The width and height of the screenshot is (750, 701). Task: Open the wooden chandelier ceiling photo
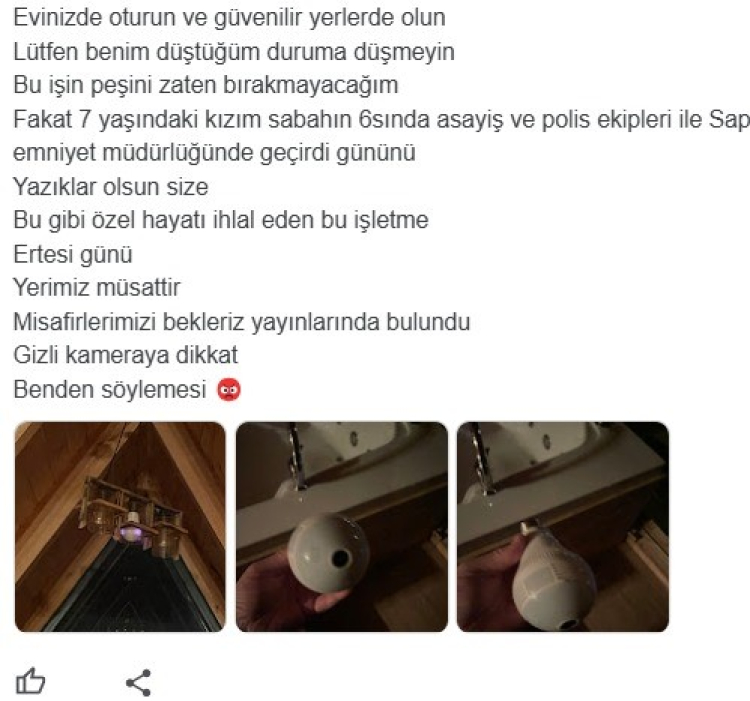(119, 526)
